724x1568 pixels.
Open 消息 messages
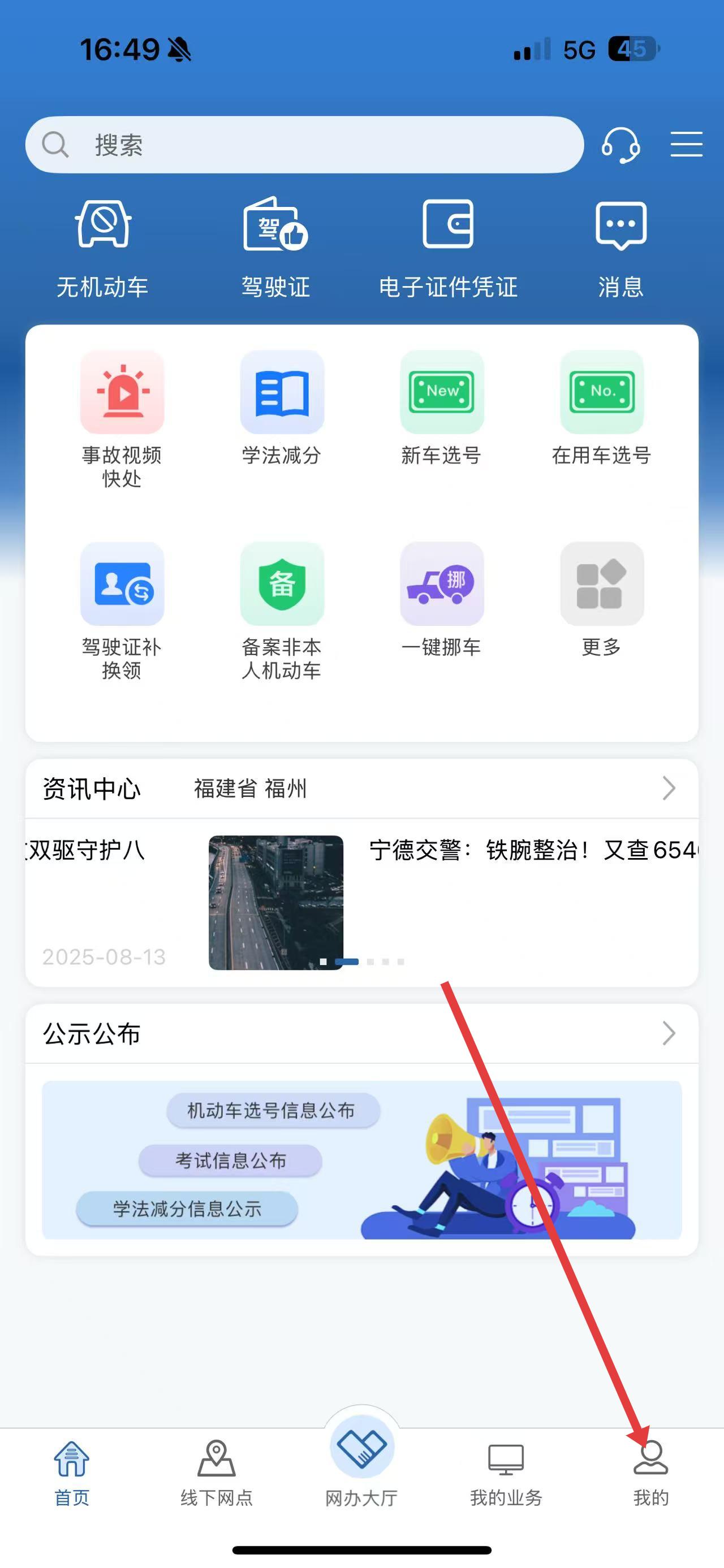point(620,248)
